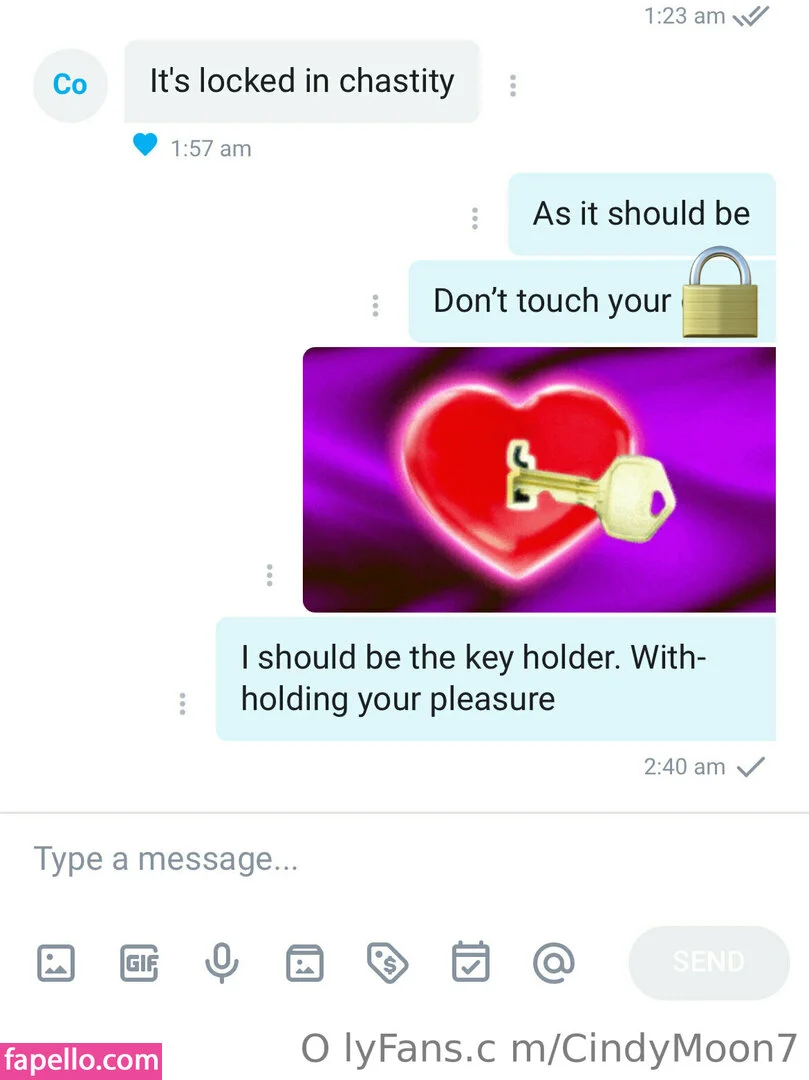Open options next to the heart-key GIF
This screenshot has width=809, height=1080.
(269, 575)
